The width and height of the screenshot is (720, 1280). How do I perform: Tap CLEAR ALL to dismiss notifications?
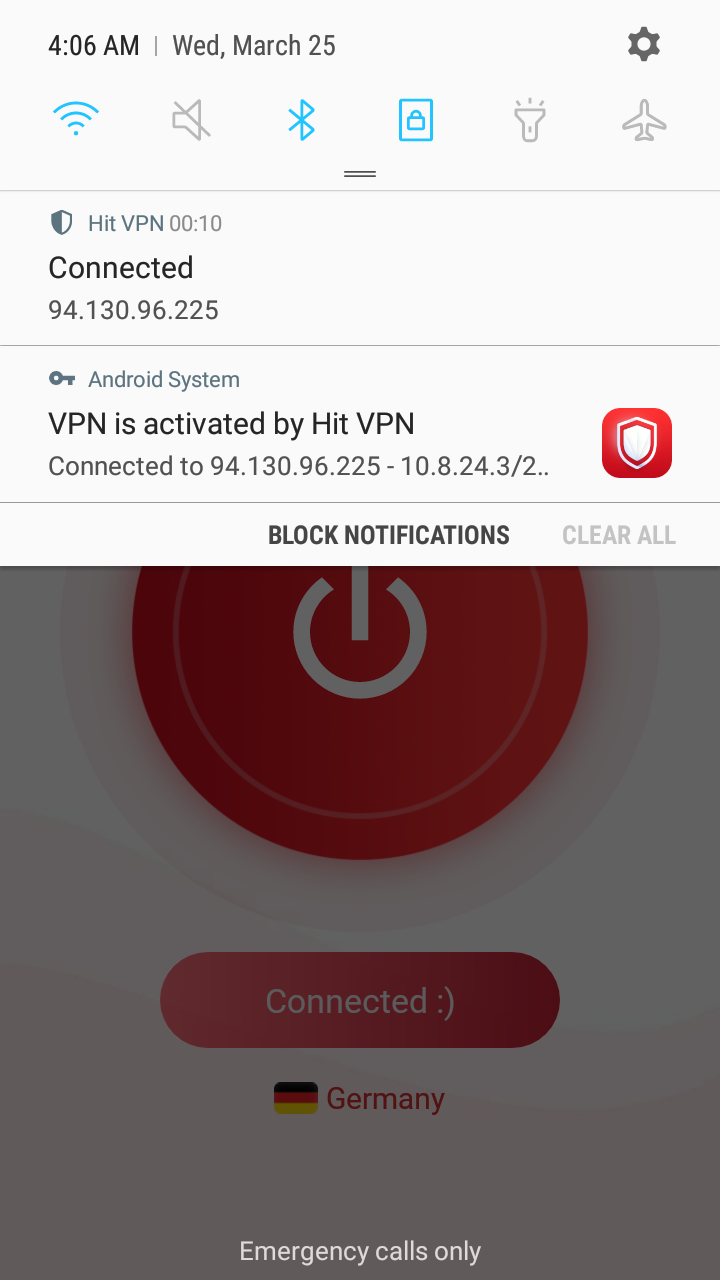coord(618,534)
